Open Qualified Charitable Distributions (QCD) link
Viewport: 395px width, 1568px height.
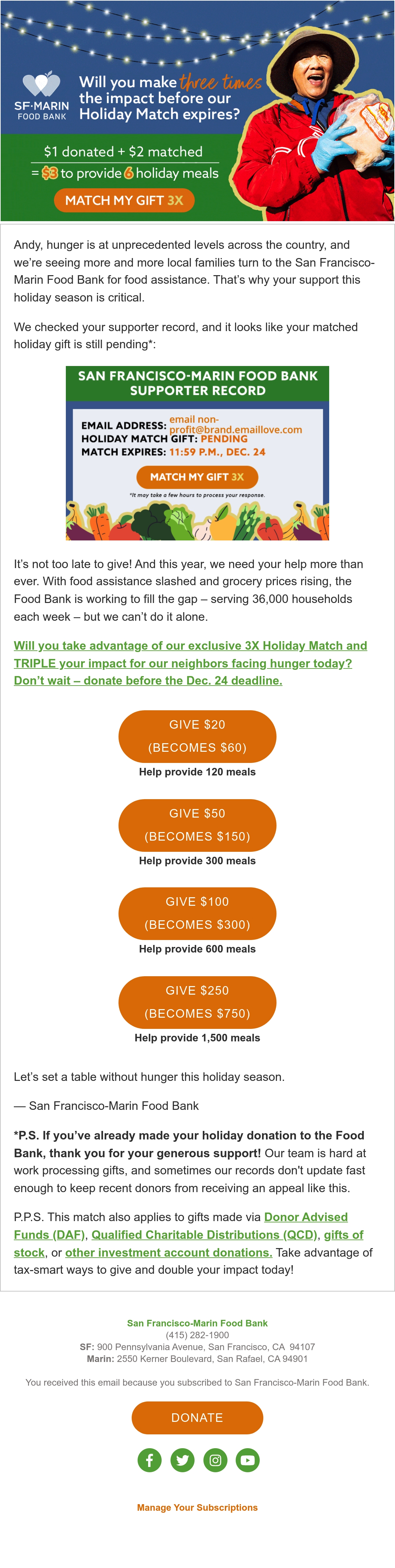pos(204,1235)
